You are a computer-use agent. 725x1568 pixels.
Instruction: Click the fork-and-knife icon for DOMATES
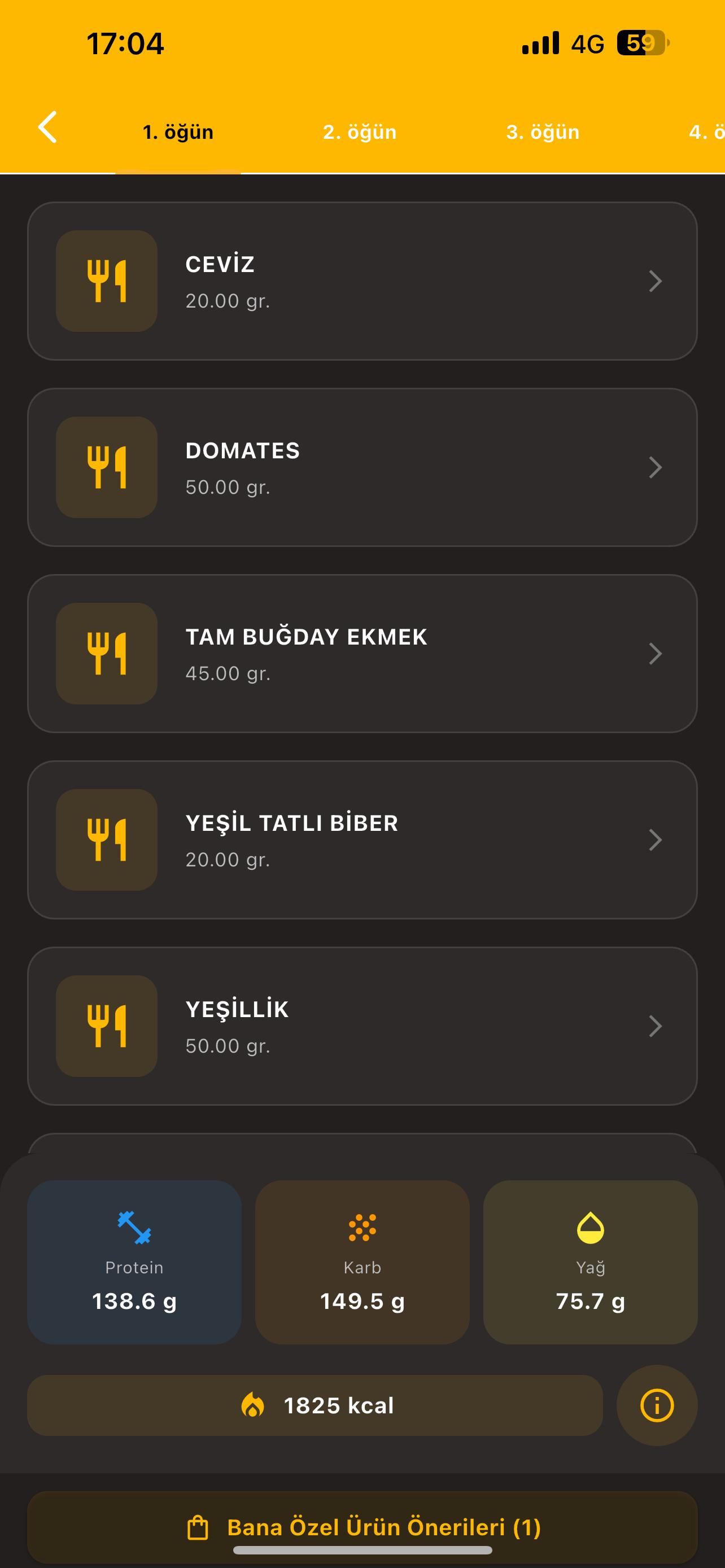(106, 467)
